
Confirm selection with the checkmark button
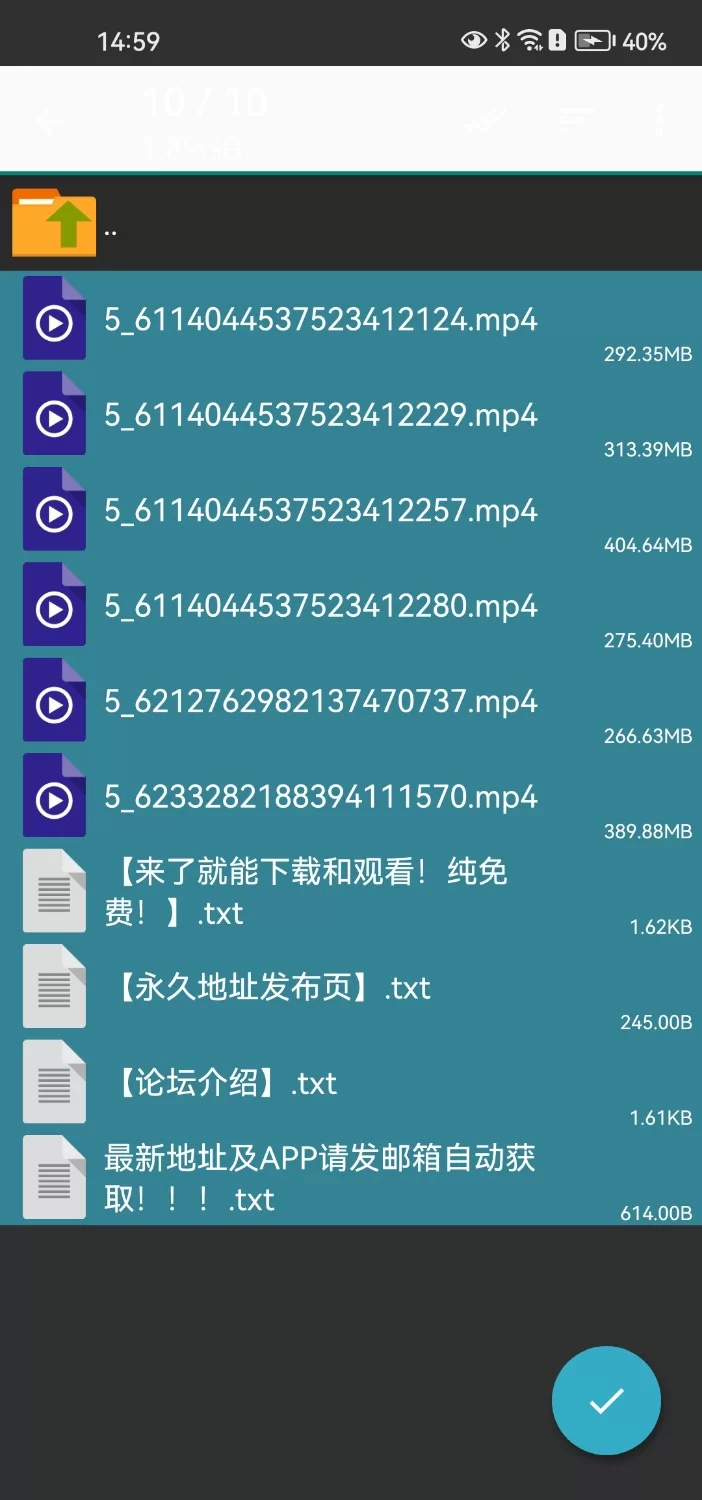tap(606, 1401)
